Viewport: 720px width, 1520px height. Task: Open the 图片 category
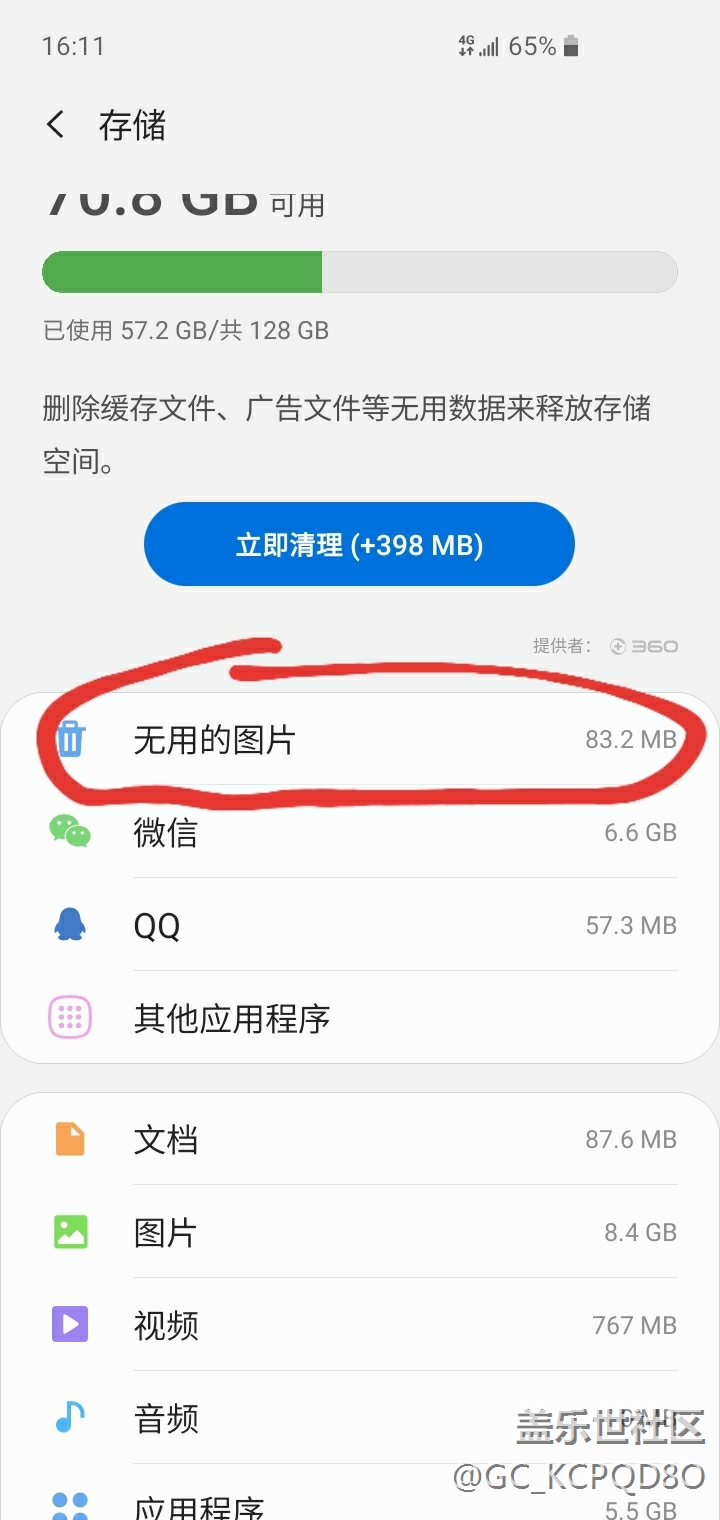(x=360, y=1232)
